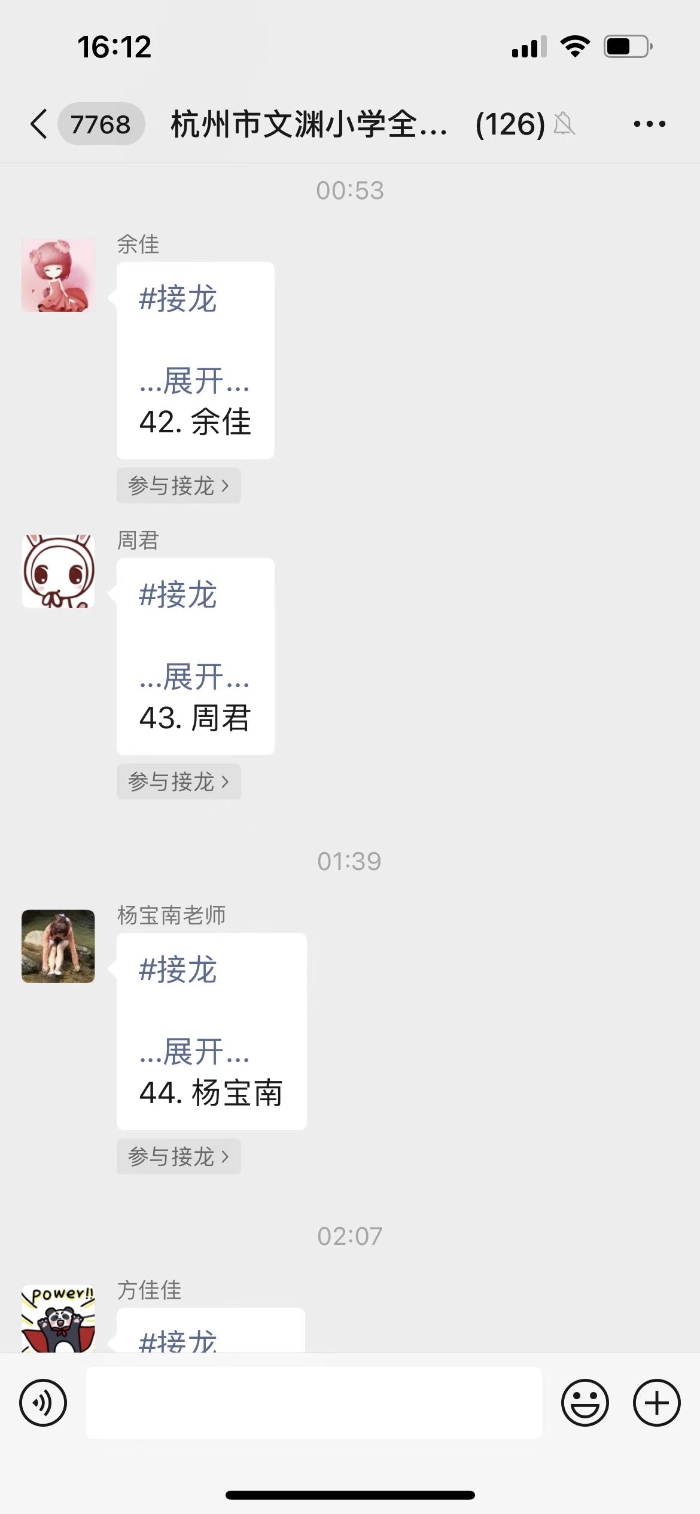Viewport: 700px width, 1514px height.
Task: Open 杨宝南老师's profile avatar
Action: click(x=58, y=946)
